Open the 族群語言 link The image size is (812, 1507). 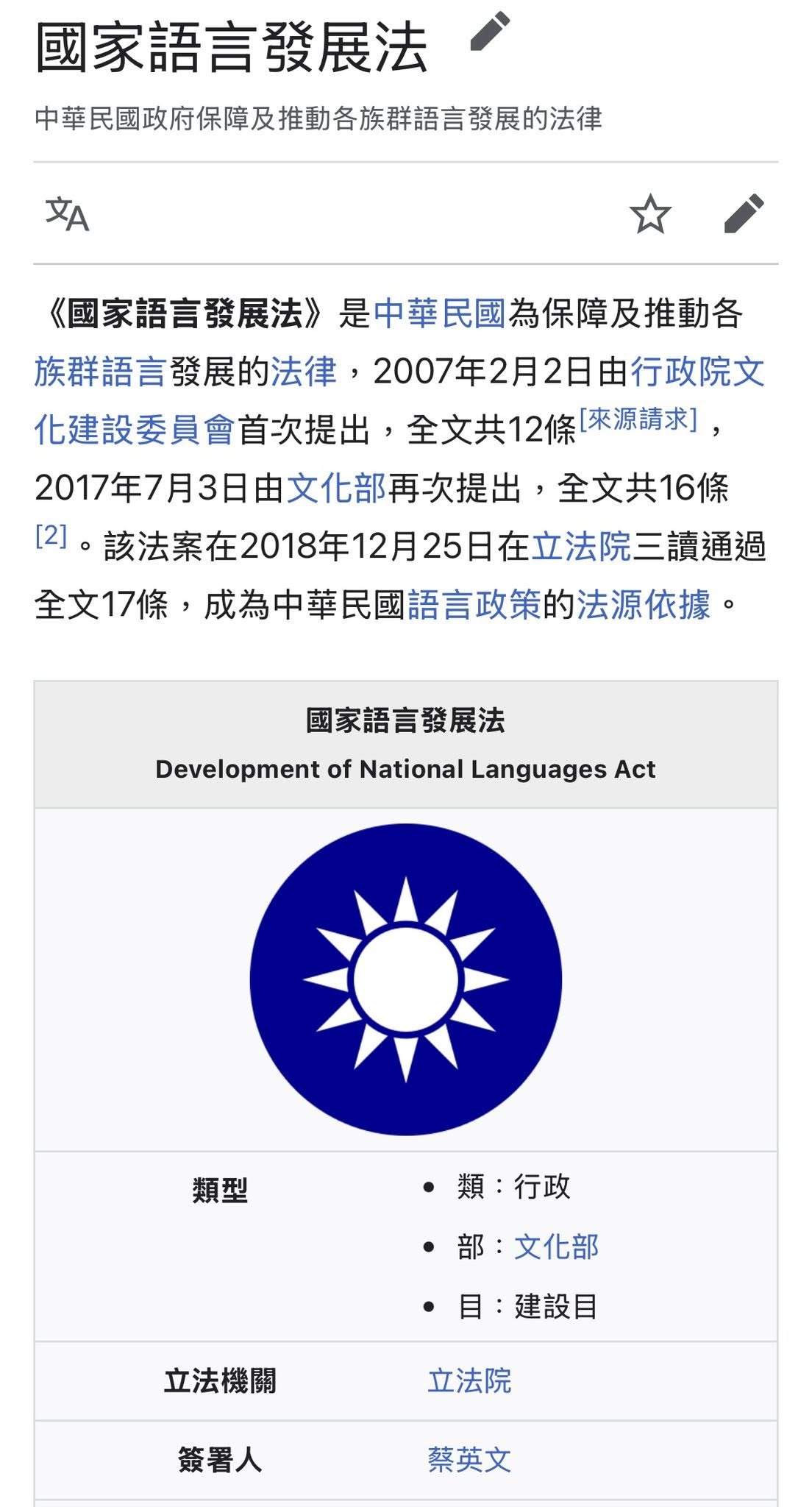tap(100, 372)
